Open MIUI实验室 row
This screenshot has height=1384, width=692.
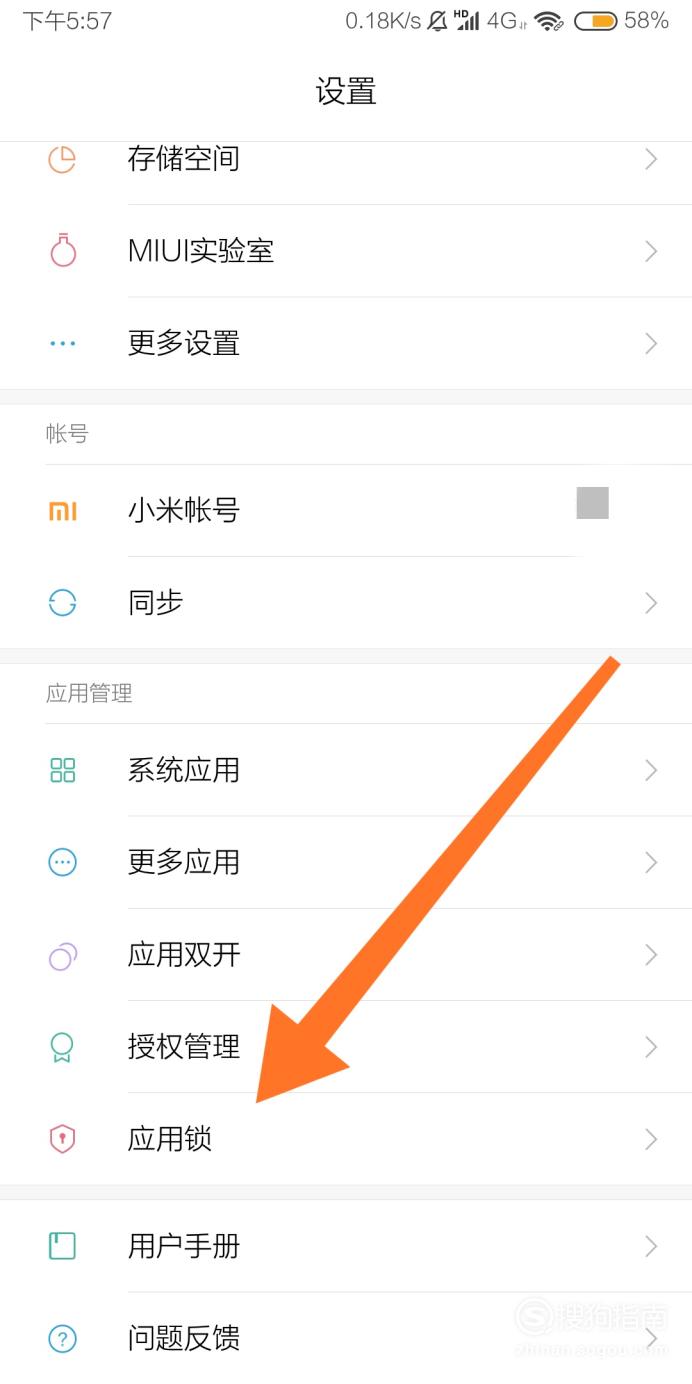click(x=346, y=251)
